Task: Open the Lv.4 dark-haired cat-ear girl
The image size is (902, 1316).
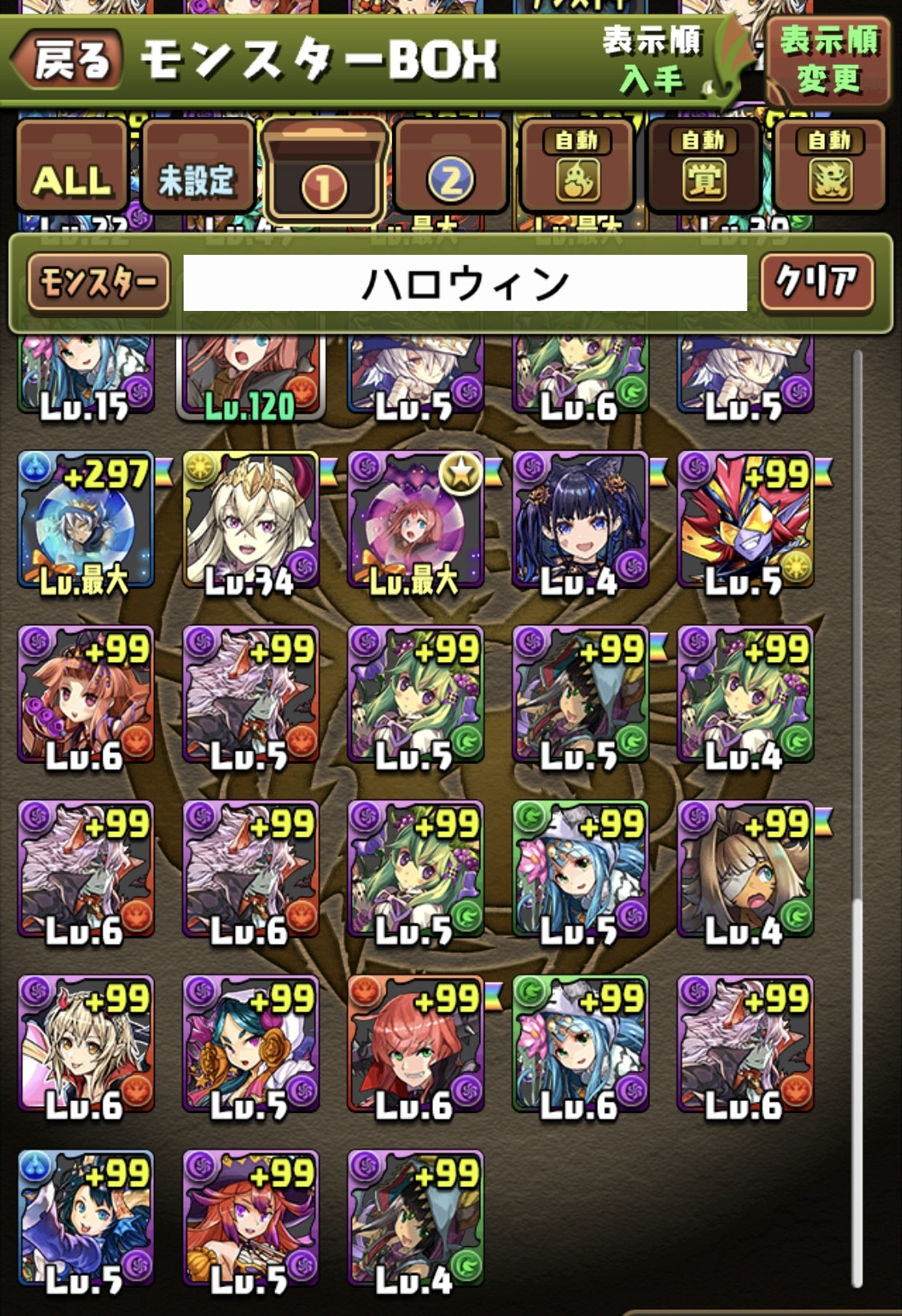Action: coord(580,520)
